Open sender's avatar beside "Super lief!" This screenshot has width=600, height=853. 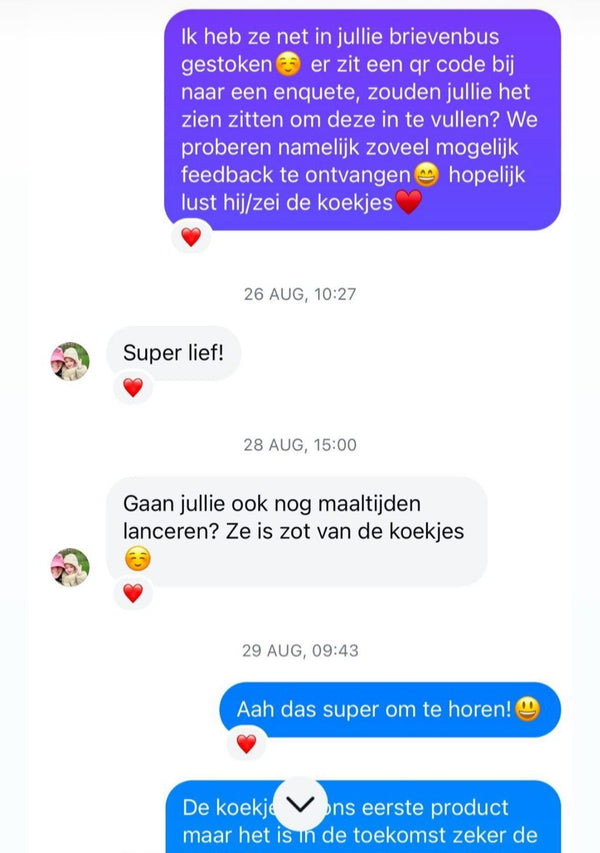(70, 361)
